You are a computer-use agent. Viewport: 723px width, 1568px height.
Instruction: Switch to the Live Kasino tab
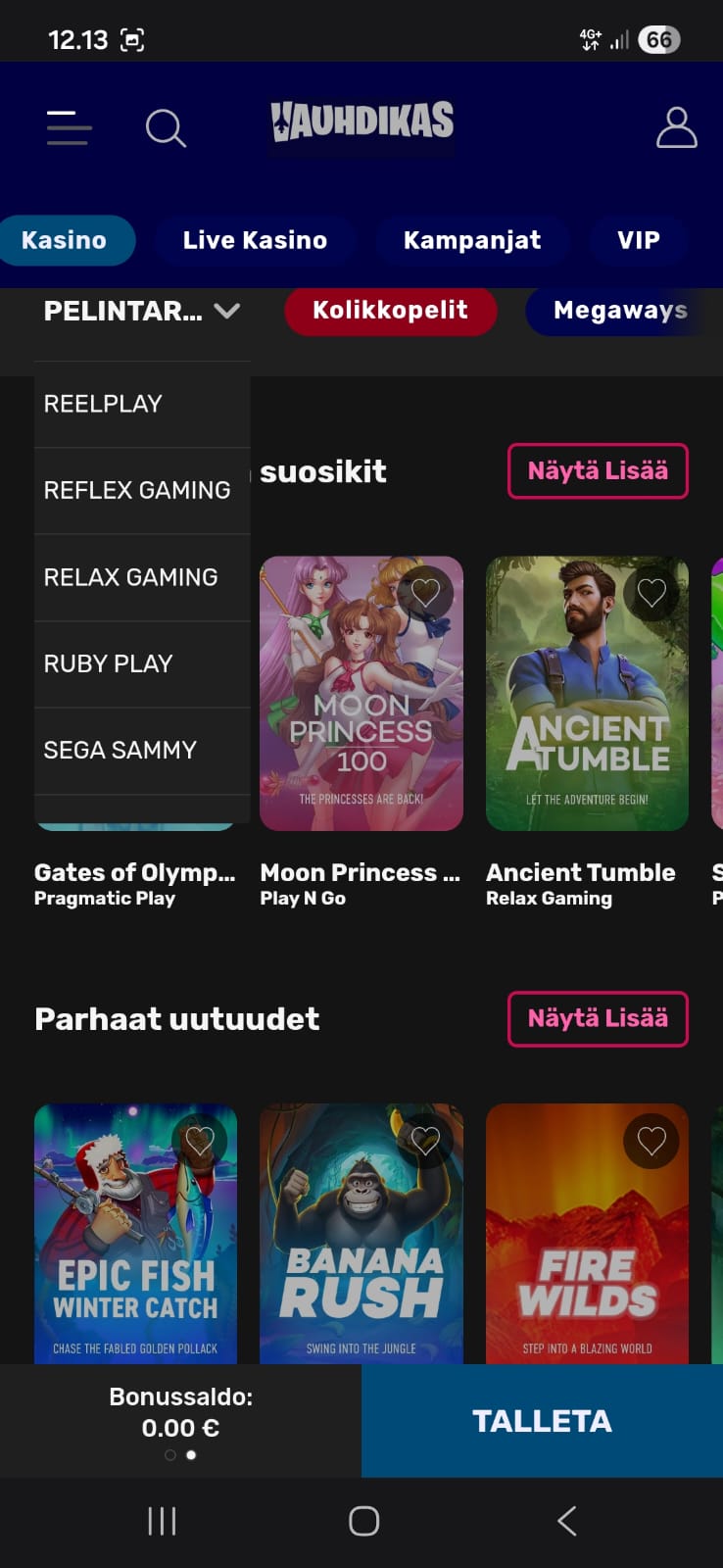[255, 239]
